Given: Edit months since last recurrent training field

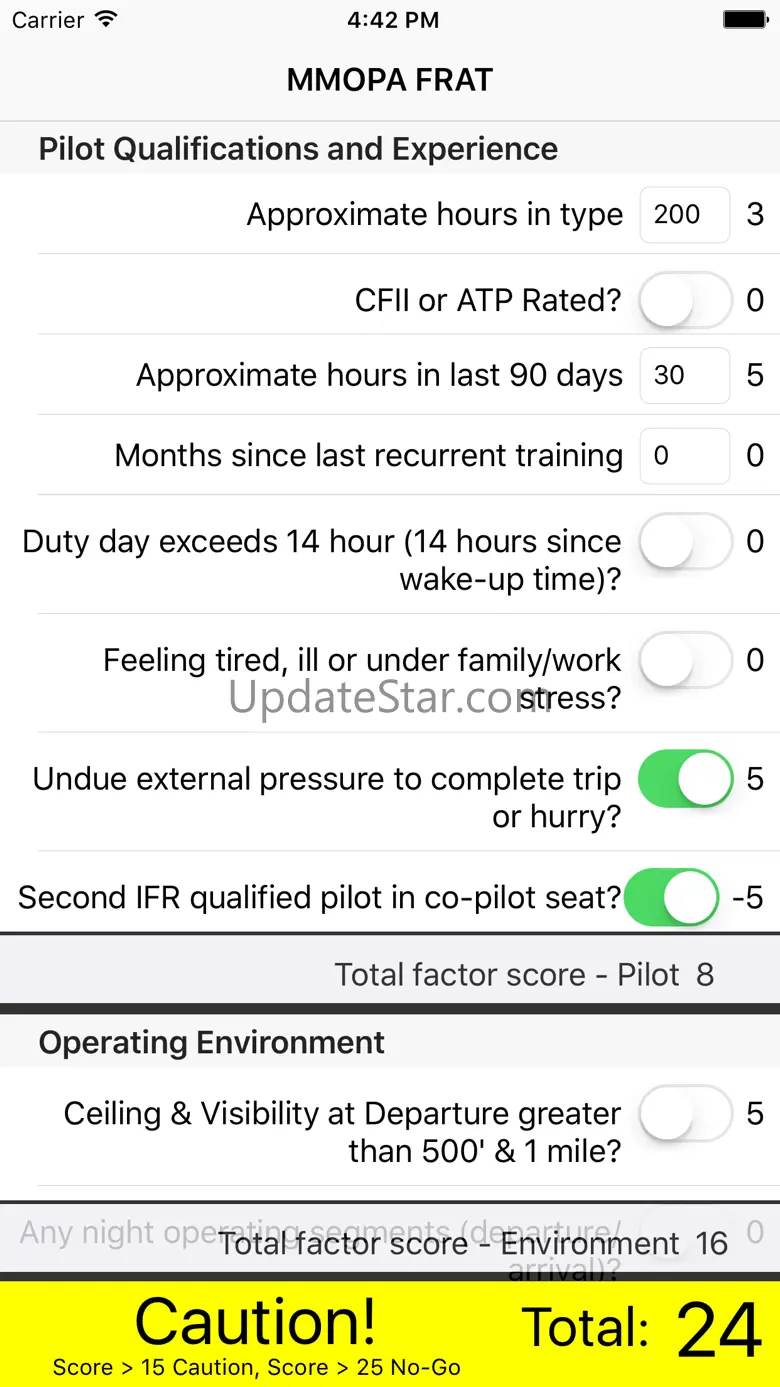Looking at the screenshot, I should click(x=684, y=456).
